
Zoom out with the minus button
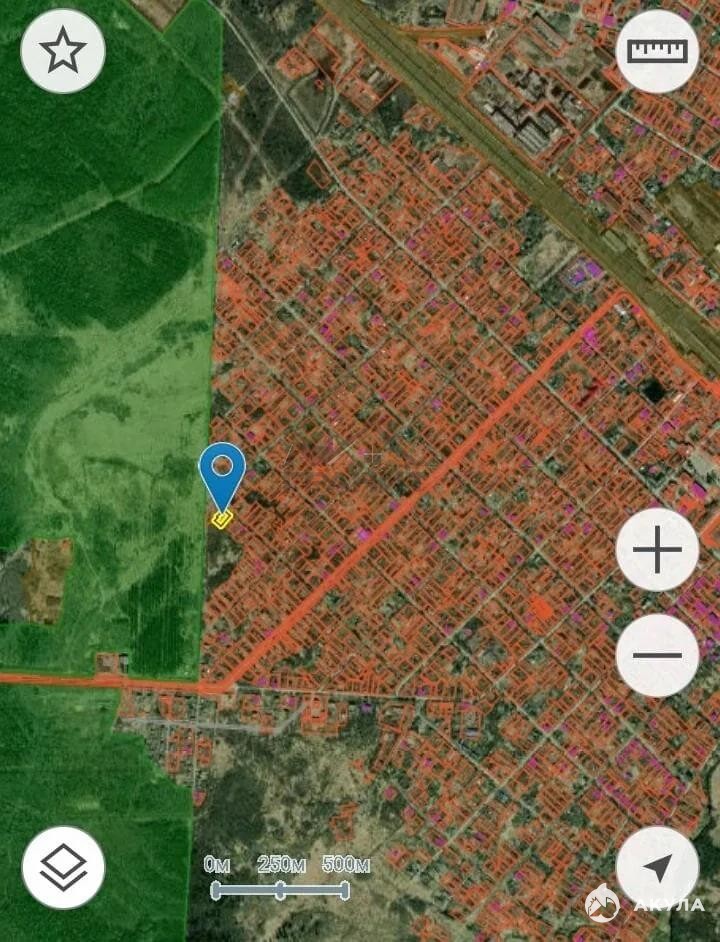click(x=657, y=656)
